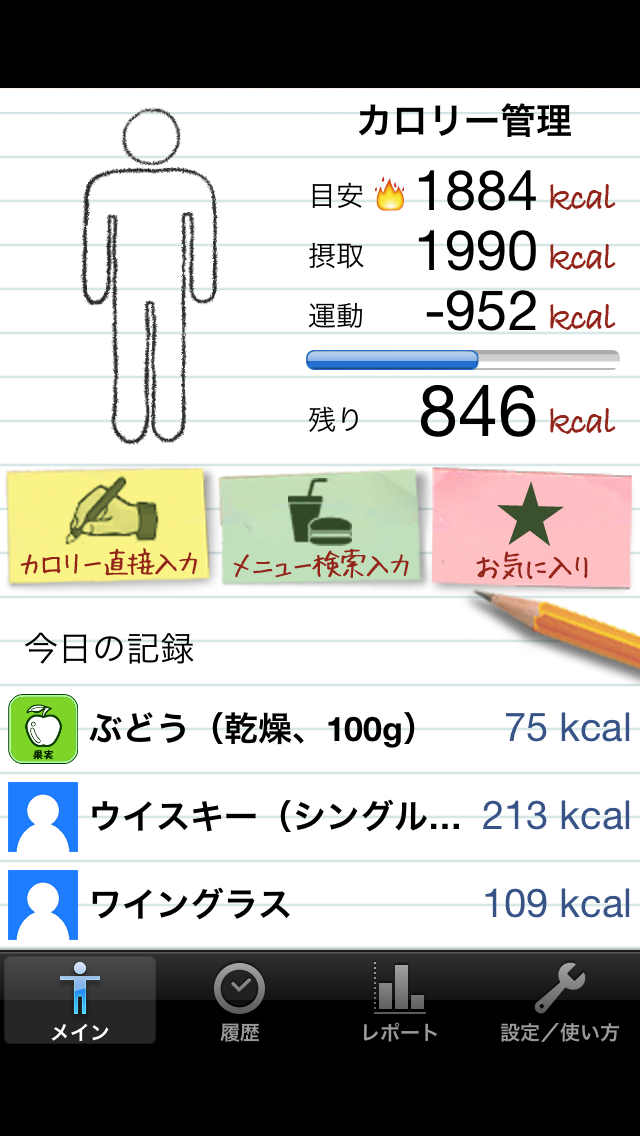Image resolution: width=640 pixels, height=1136 pixels.
Task: View the ワイングラス record
Action: 320,904
